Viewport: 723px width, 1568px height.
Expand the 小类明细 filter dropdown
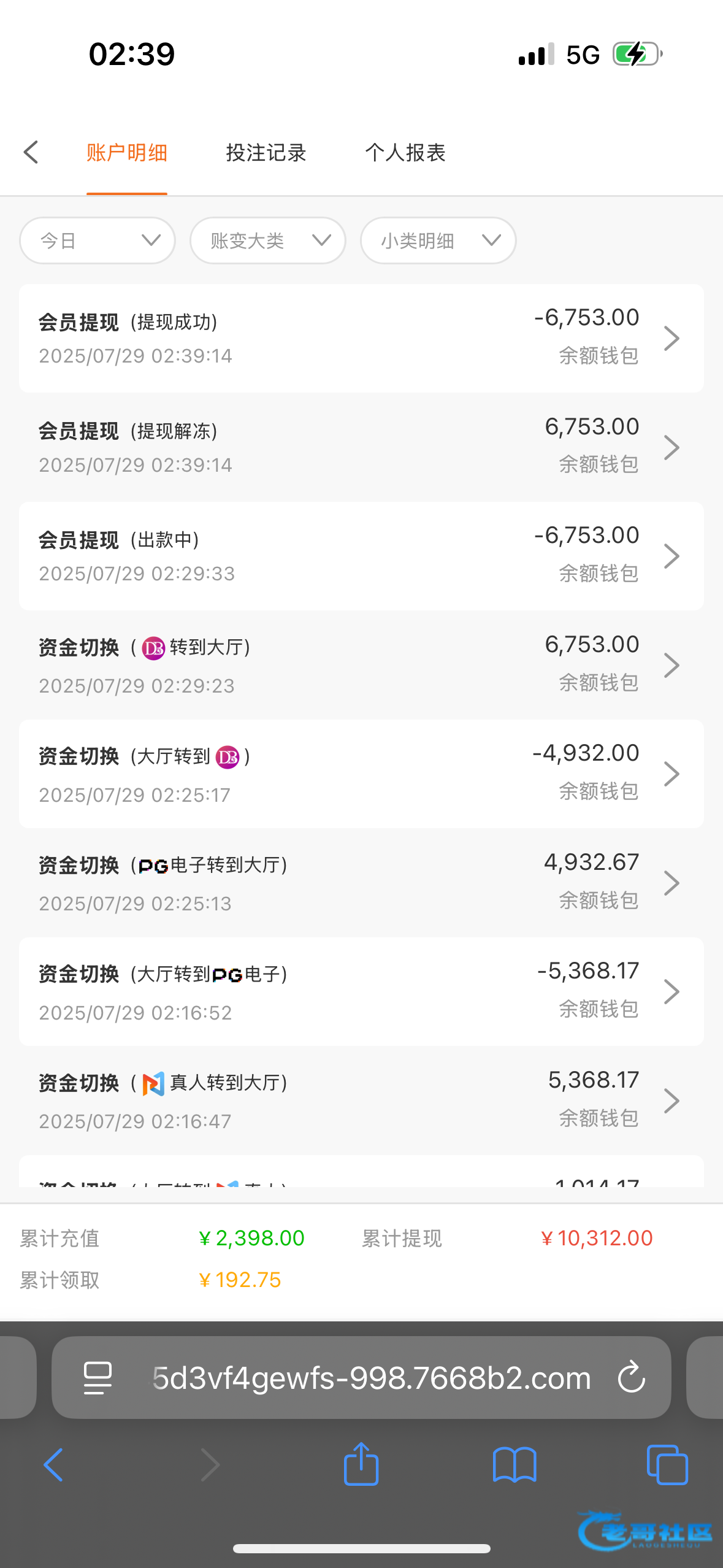(438, 240)
